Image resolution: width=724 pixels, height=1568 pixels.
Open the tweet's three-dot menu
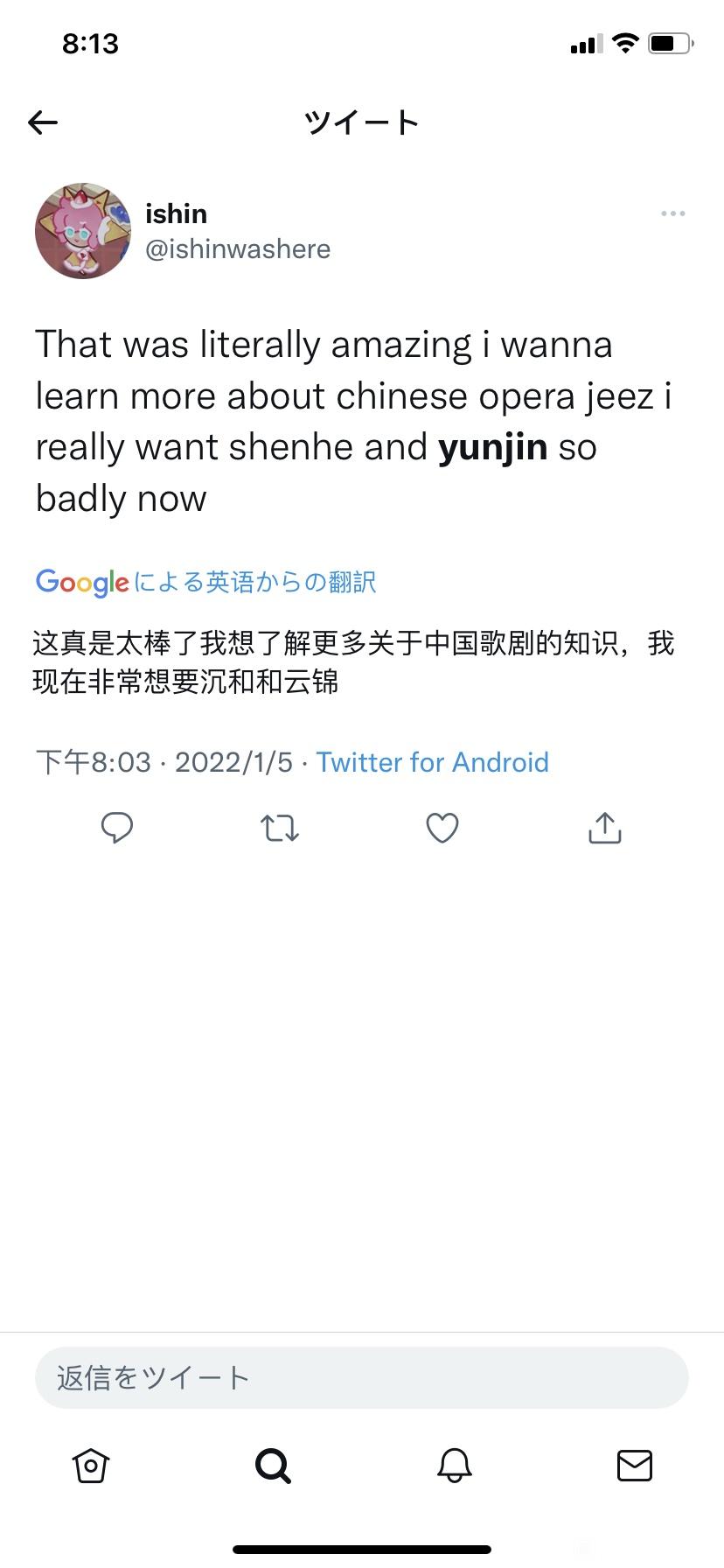(x=672, y=213)
